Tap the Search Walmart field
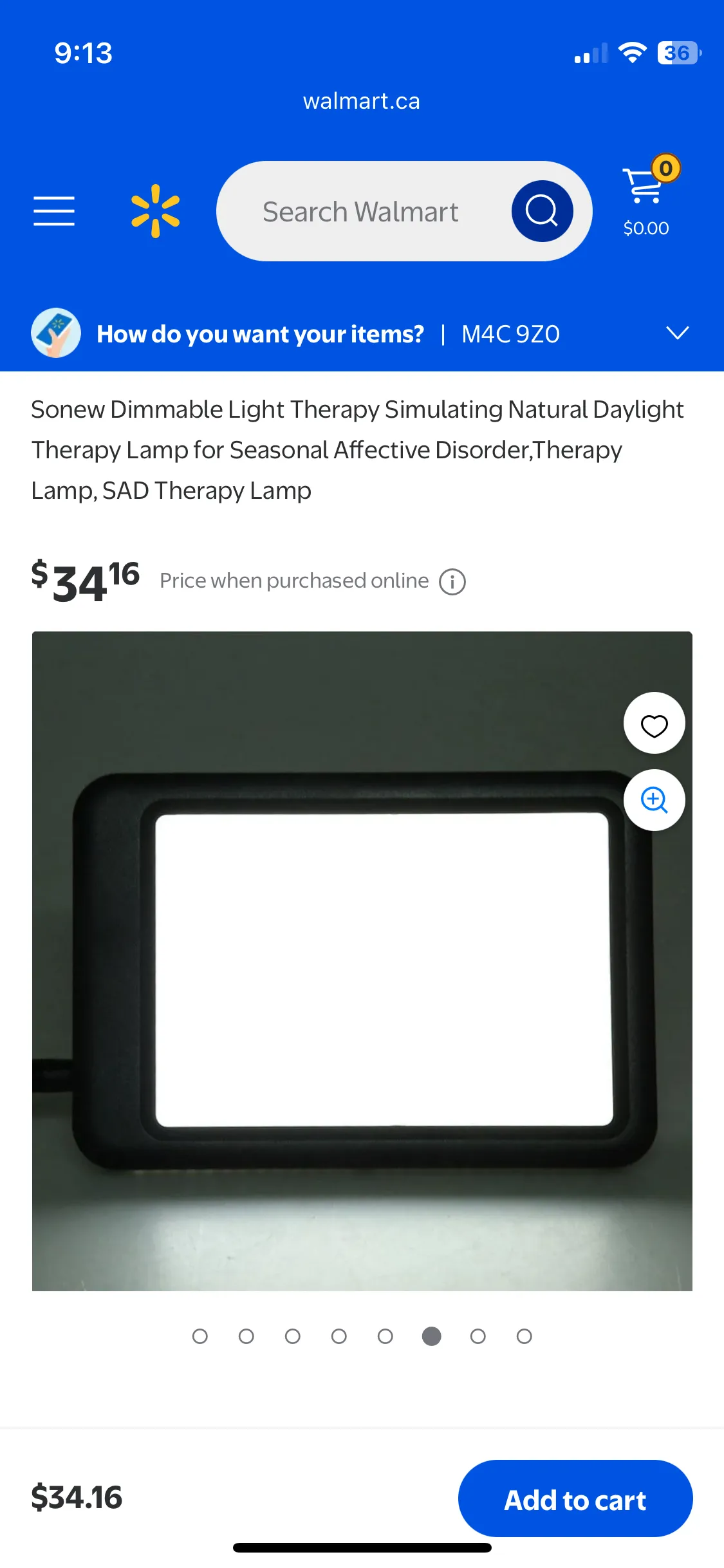Image resolution: width=724 pixels, height=1568 pixels. tap(360, 212)
